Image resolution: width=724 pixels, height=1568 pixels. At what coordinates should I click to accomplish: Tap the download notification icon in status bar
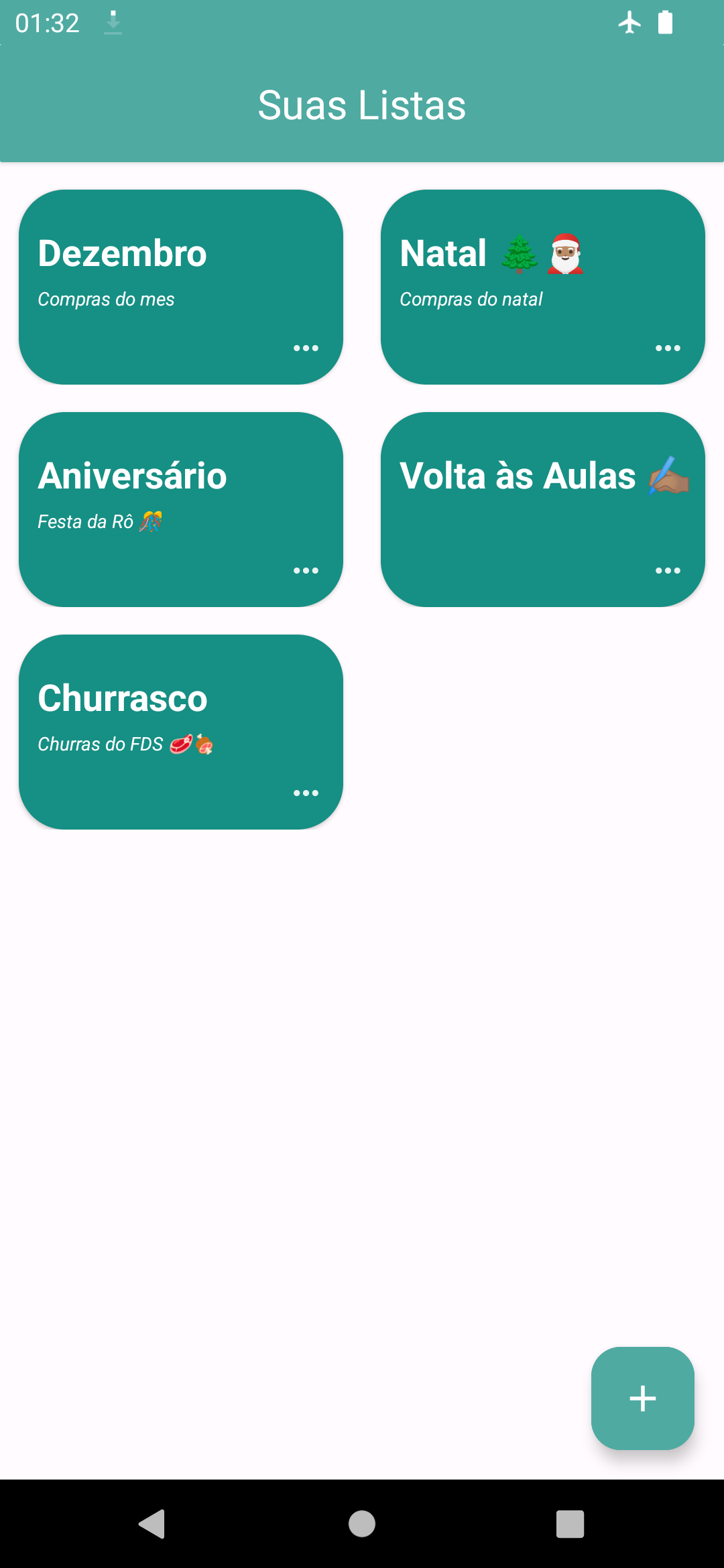click(111, 22)
